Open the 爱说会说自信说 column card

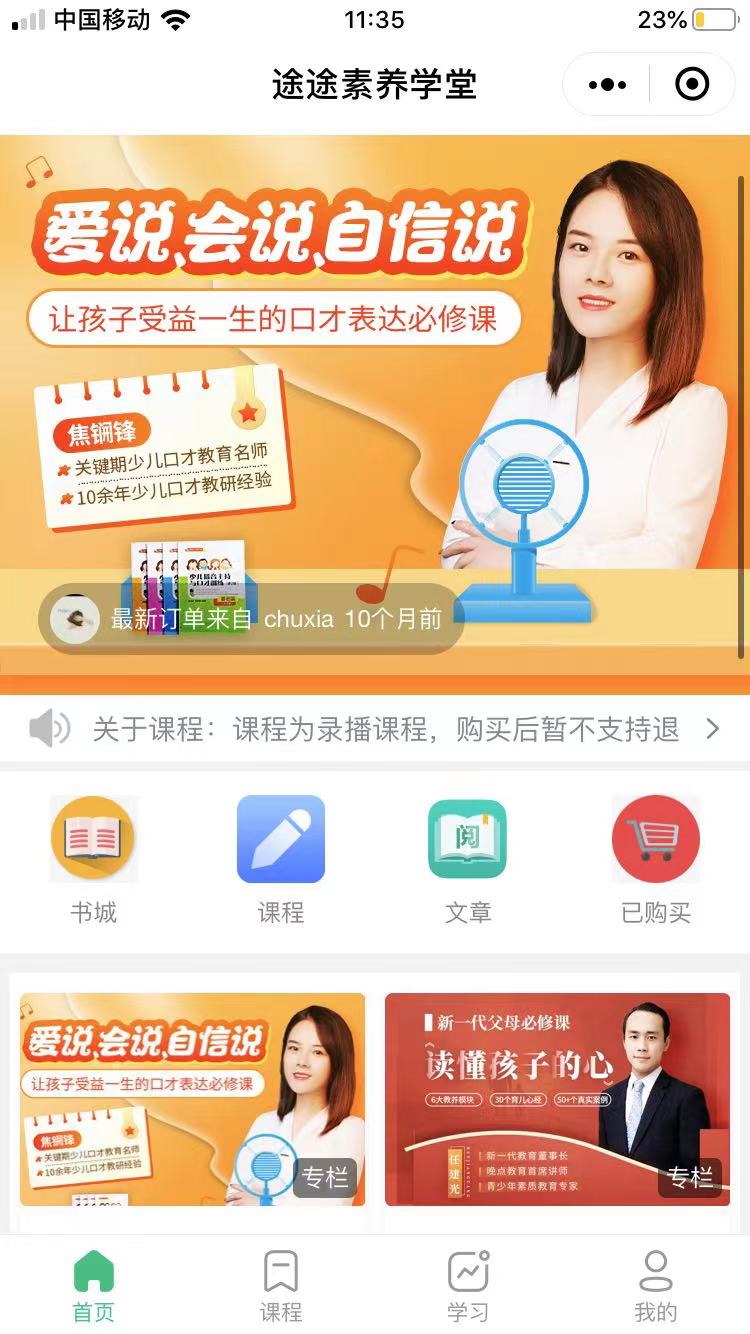point(192,1098)
